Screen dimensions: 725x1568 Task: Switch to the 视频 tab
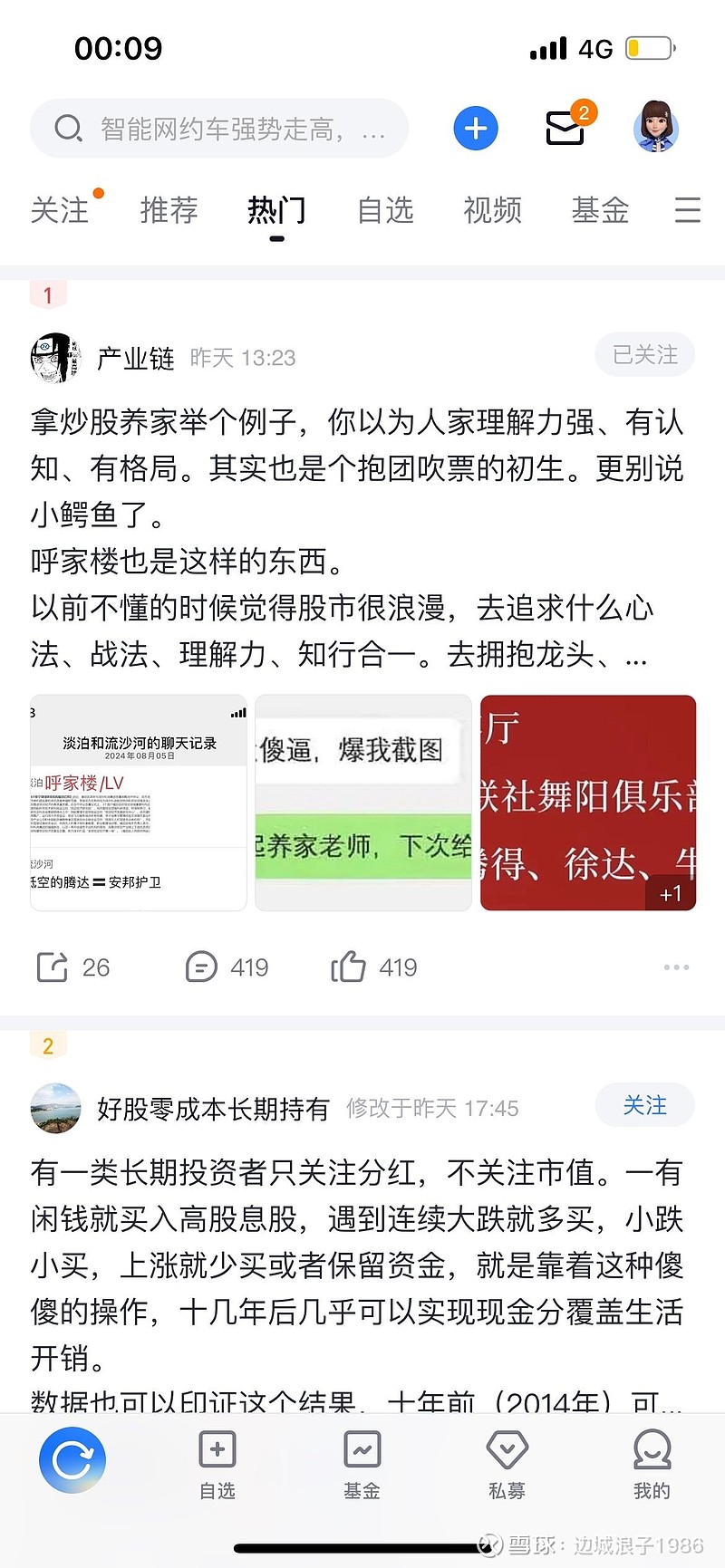[x=493, y=210]
